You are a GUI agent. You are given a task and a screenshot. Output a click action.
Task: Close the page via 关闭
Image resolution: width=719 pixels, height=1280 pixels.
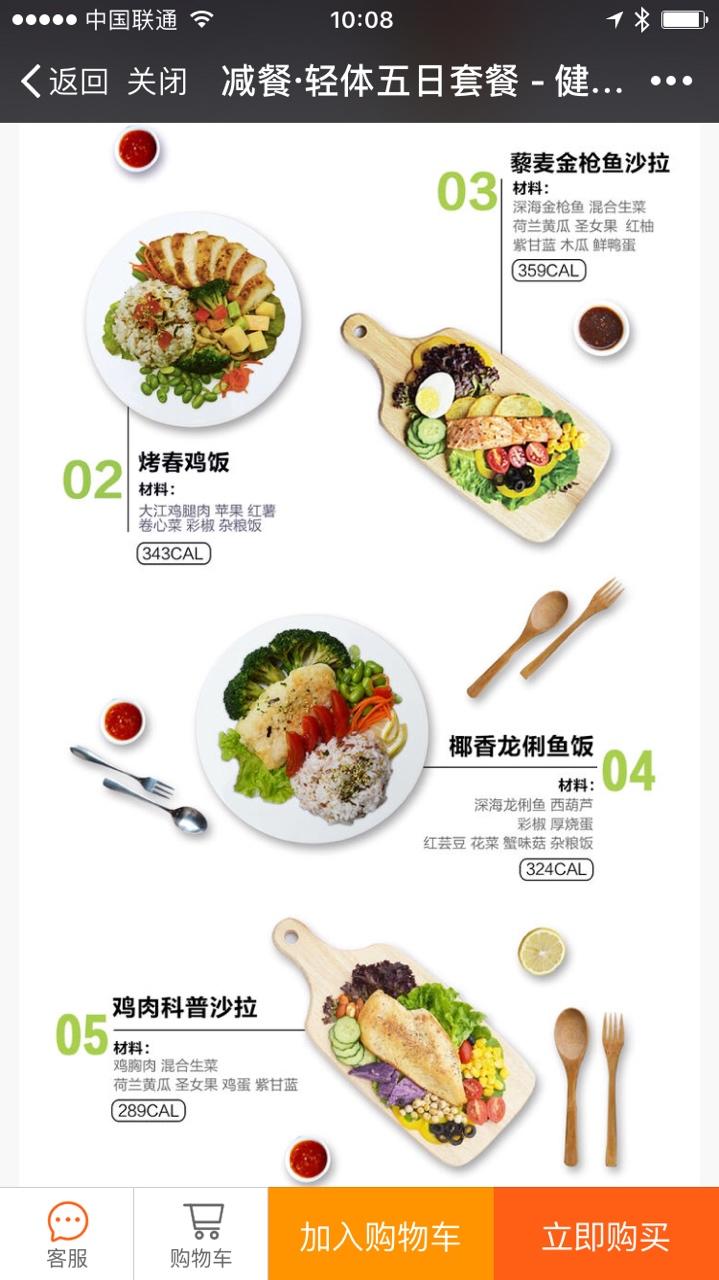tap(157, 82)
